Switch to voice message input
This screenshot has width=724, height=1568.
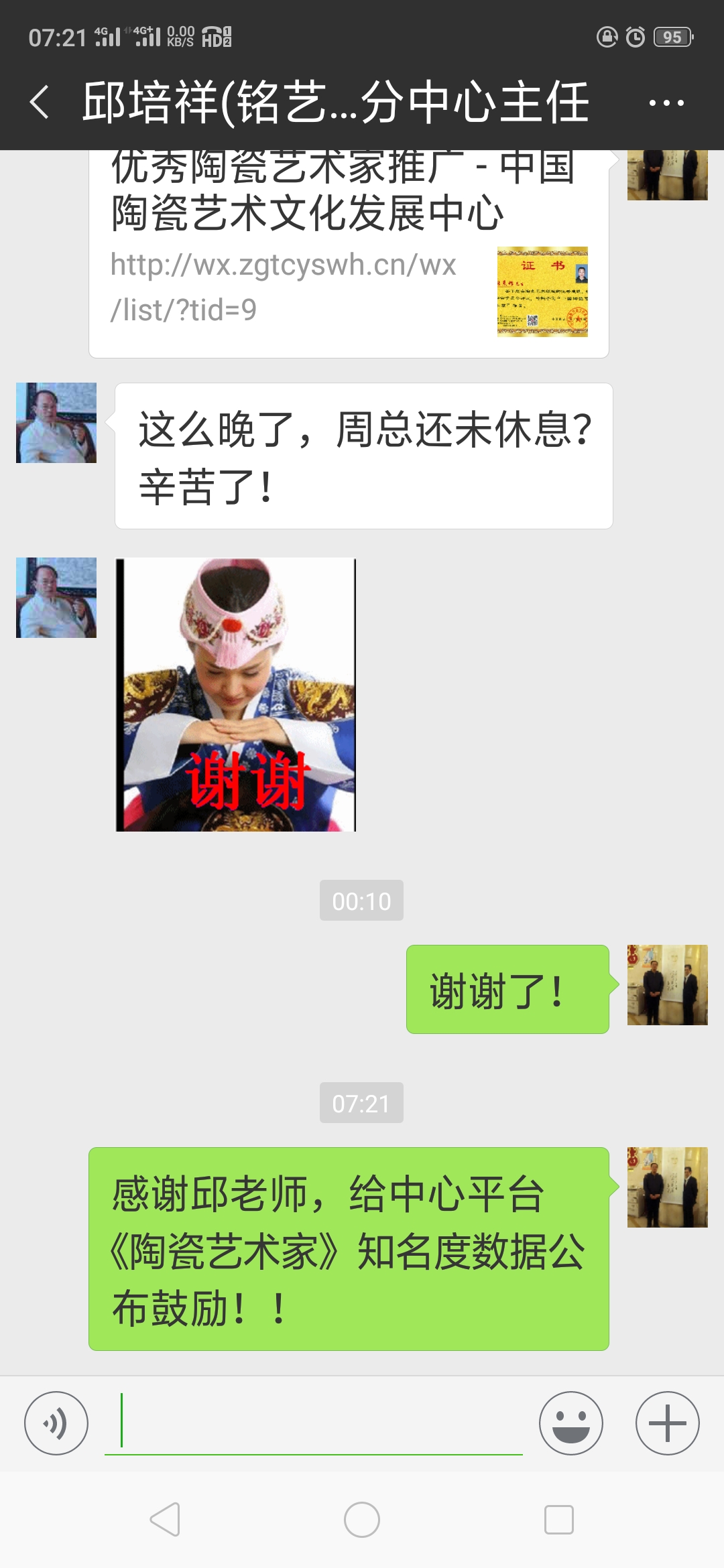point(56,1423)
